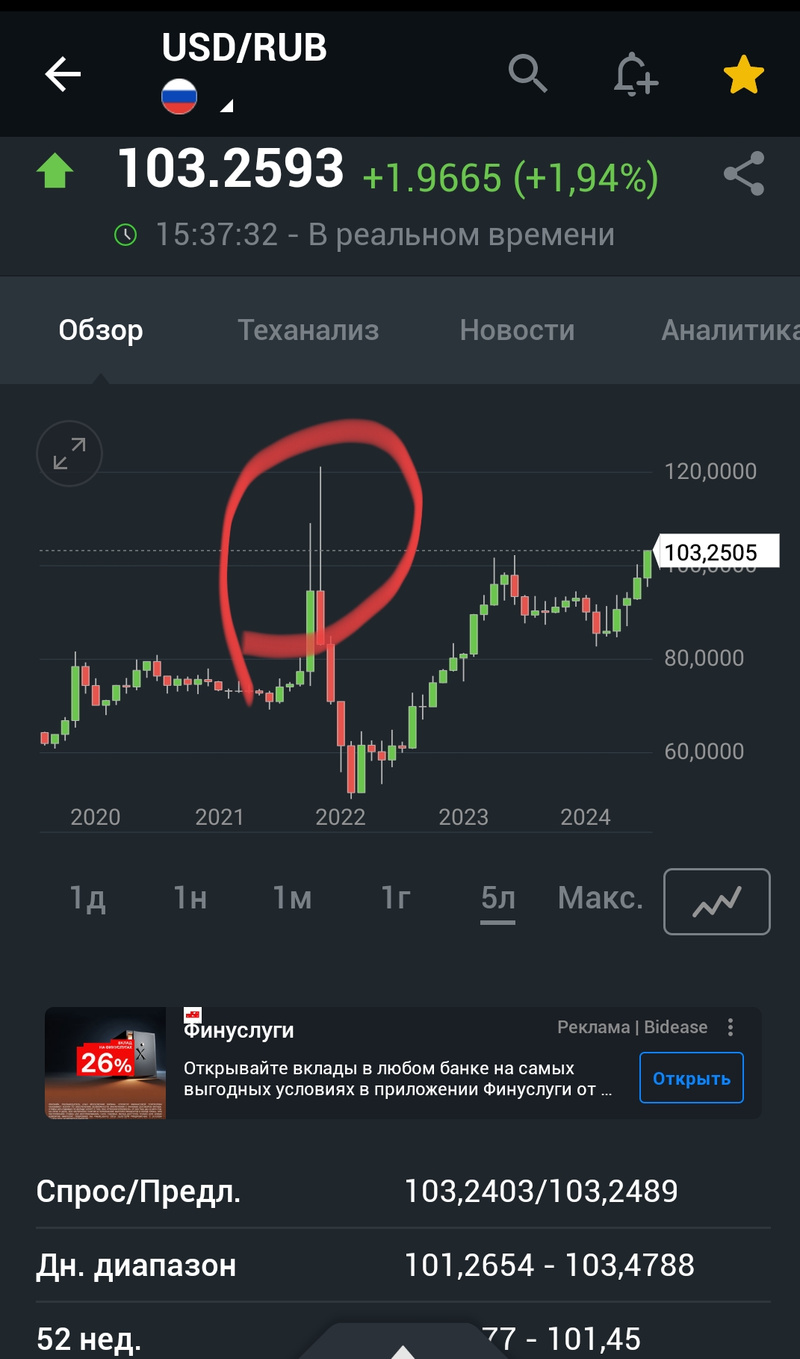The image size is (800, 1359).
Task: Choose the 1м chart period
Action: pyautogui.click(x=293, y=898)
